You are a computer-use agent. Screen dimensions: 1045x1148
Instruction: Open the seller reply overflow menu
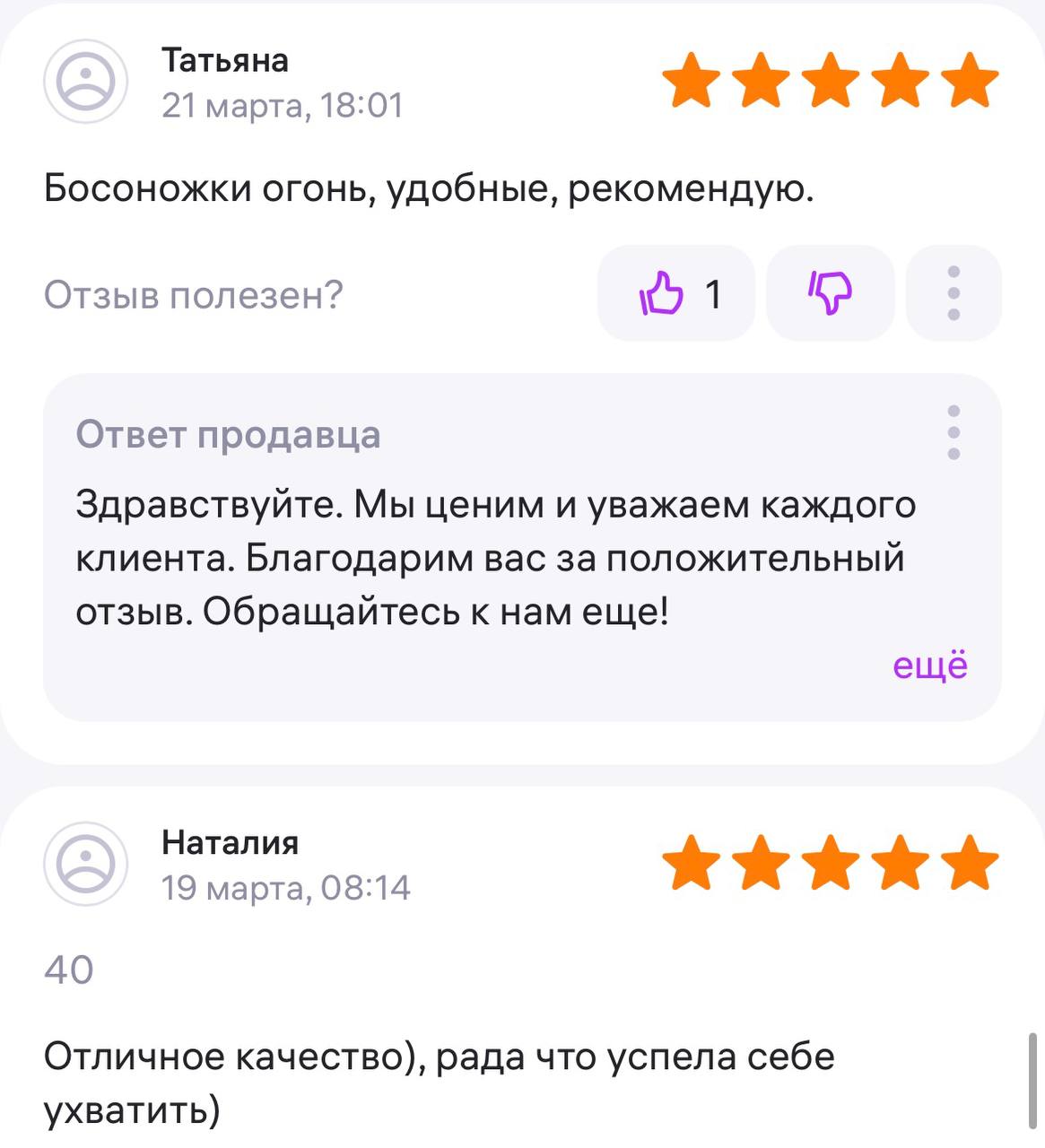coord(954,432)
